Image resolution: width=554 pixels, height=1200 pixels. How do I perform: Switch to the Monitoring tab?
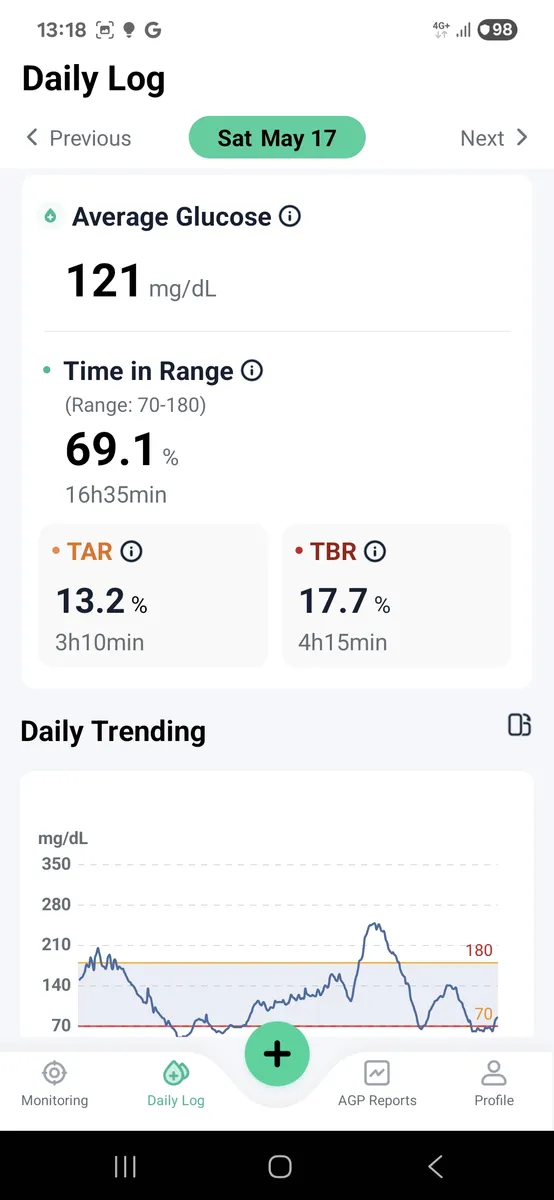point(55,1084)
